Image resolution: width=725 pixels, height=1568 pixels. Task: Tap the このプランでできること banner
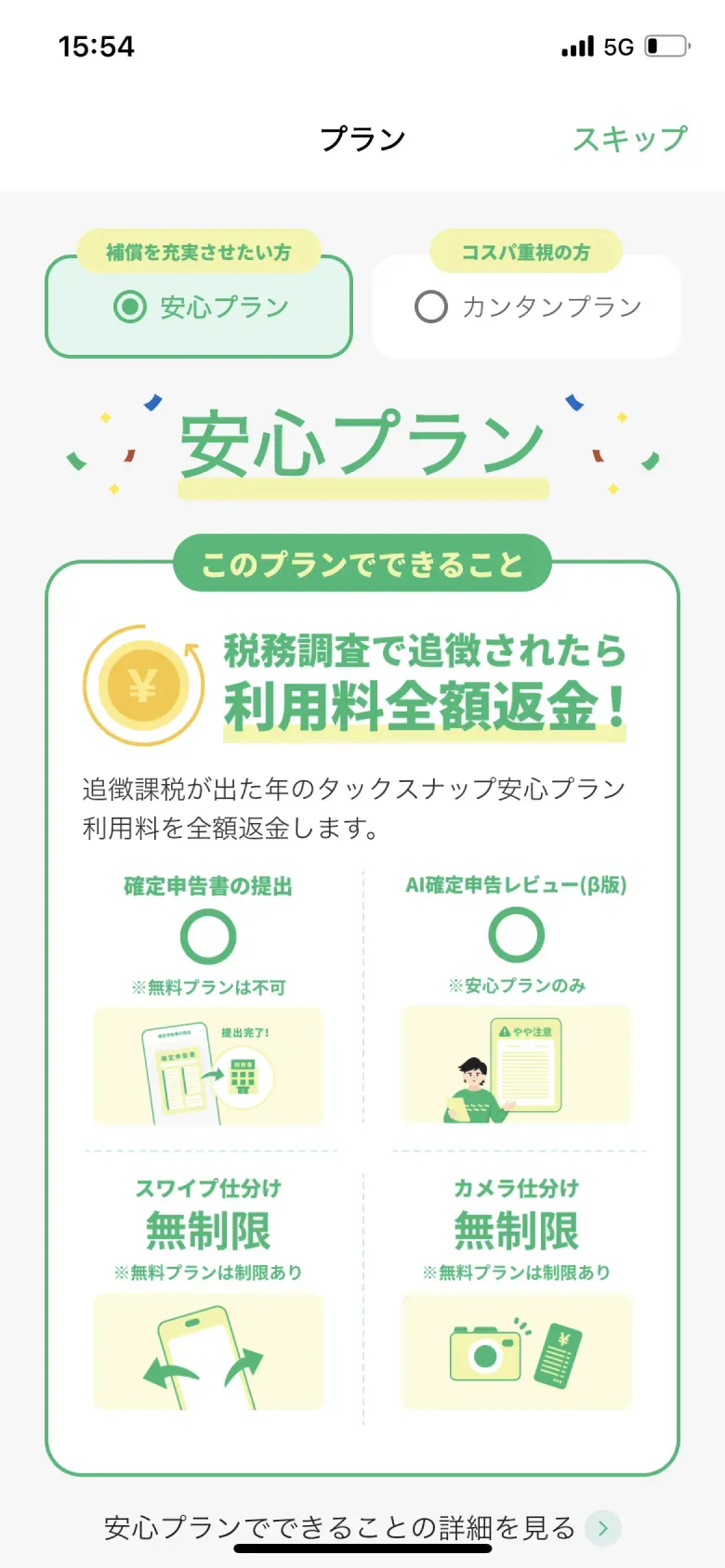(x=362, y=562)
